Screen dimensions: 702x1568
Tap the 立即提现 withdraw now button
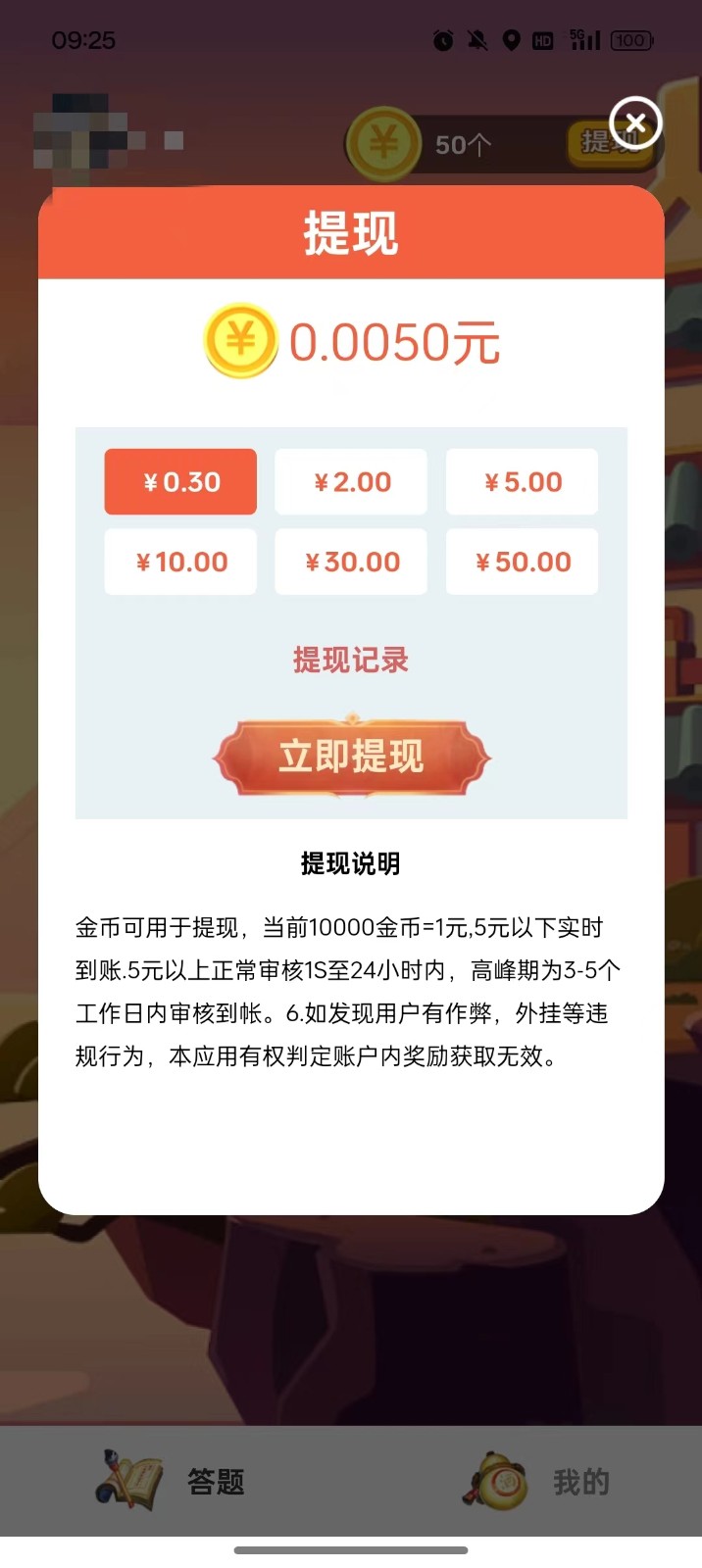click(x=351, y=757)
